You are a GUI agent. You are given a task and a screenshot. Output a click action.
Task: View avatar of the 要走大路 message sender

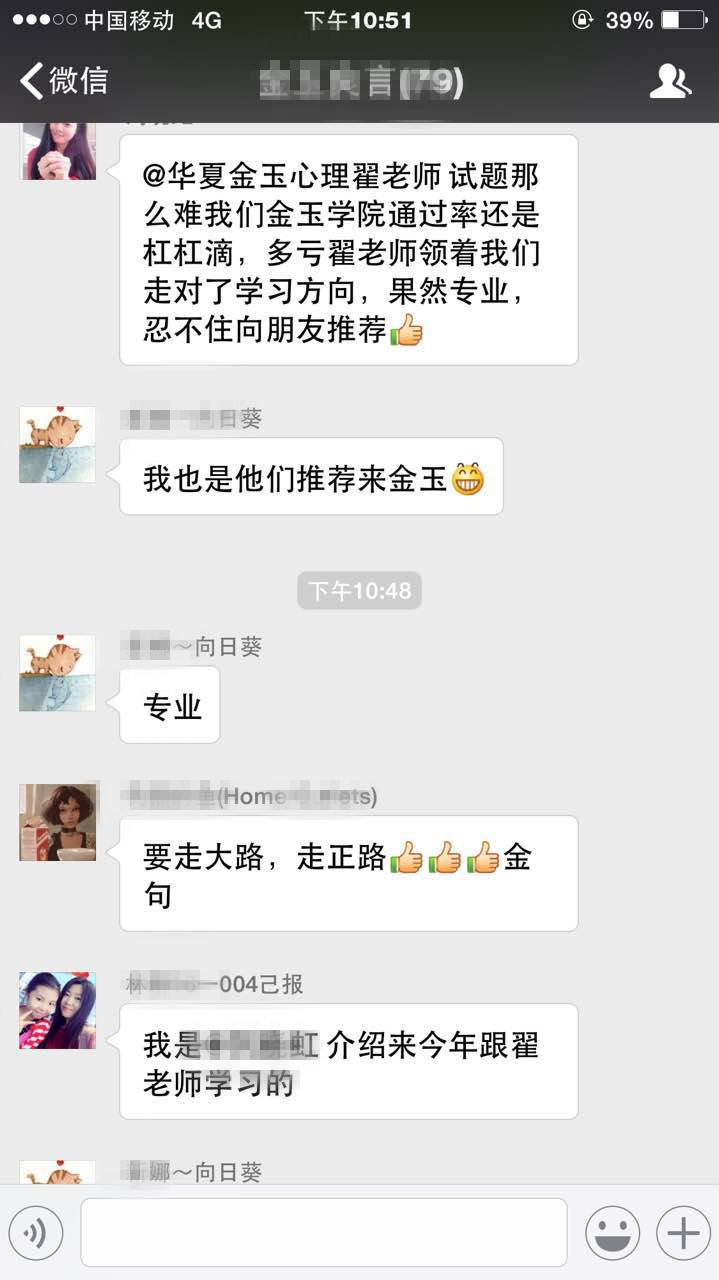pyautogui.click(x=57, y=822)
